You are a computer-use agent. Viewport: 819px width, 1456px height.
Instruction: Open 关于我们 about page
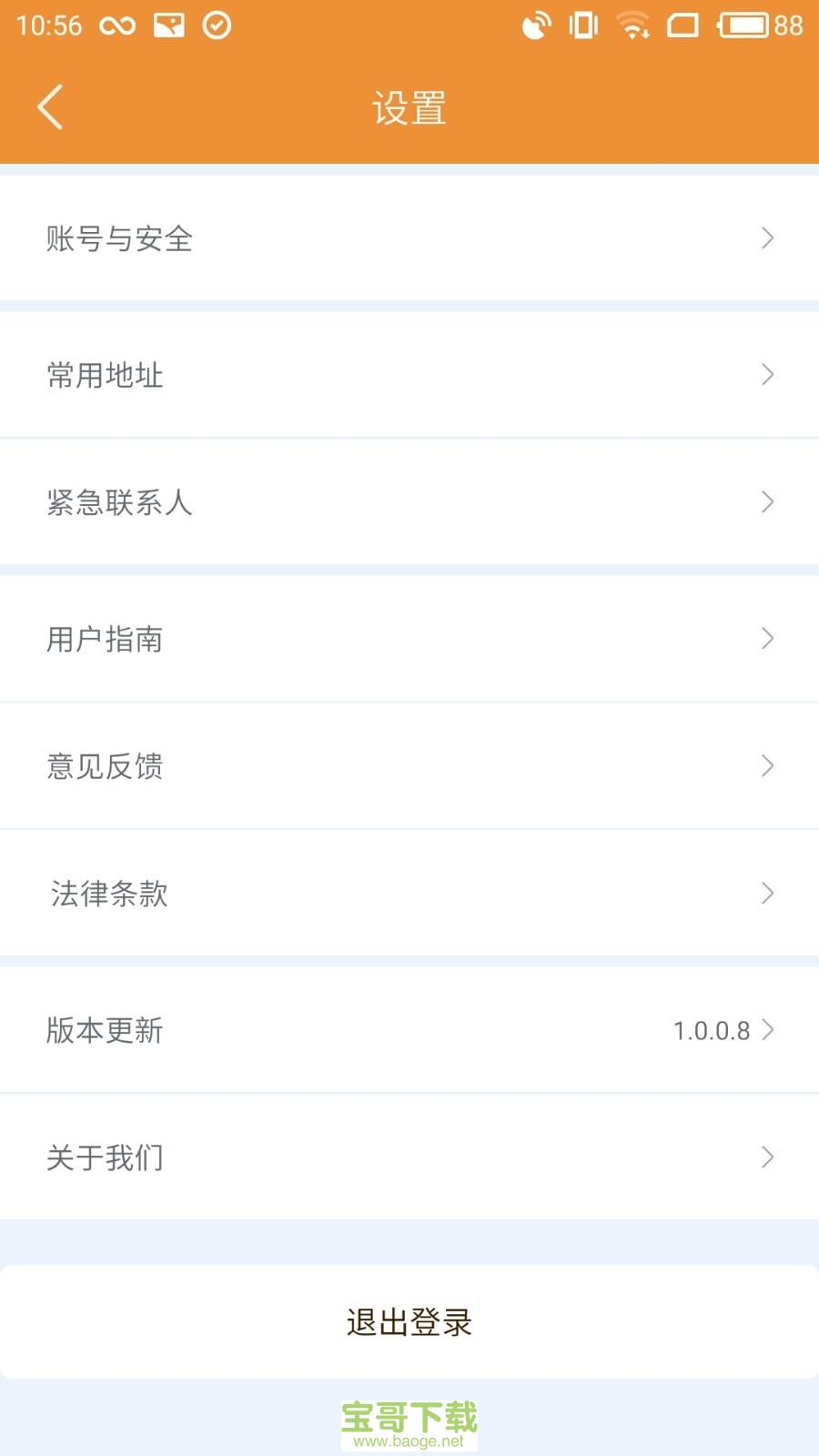[409, 1157]
